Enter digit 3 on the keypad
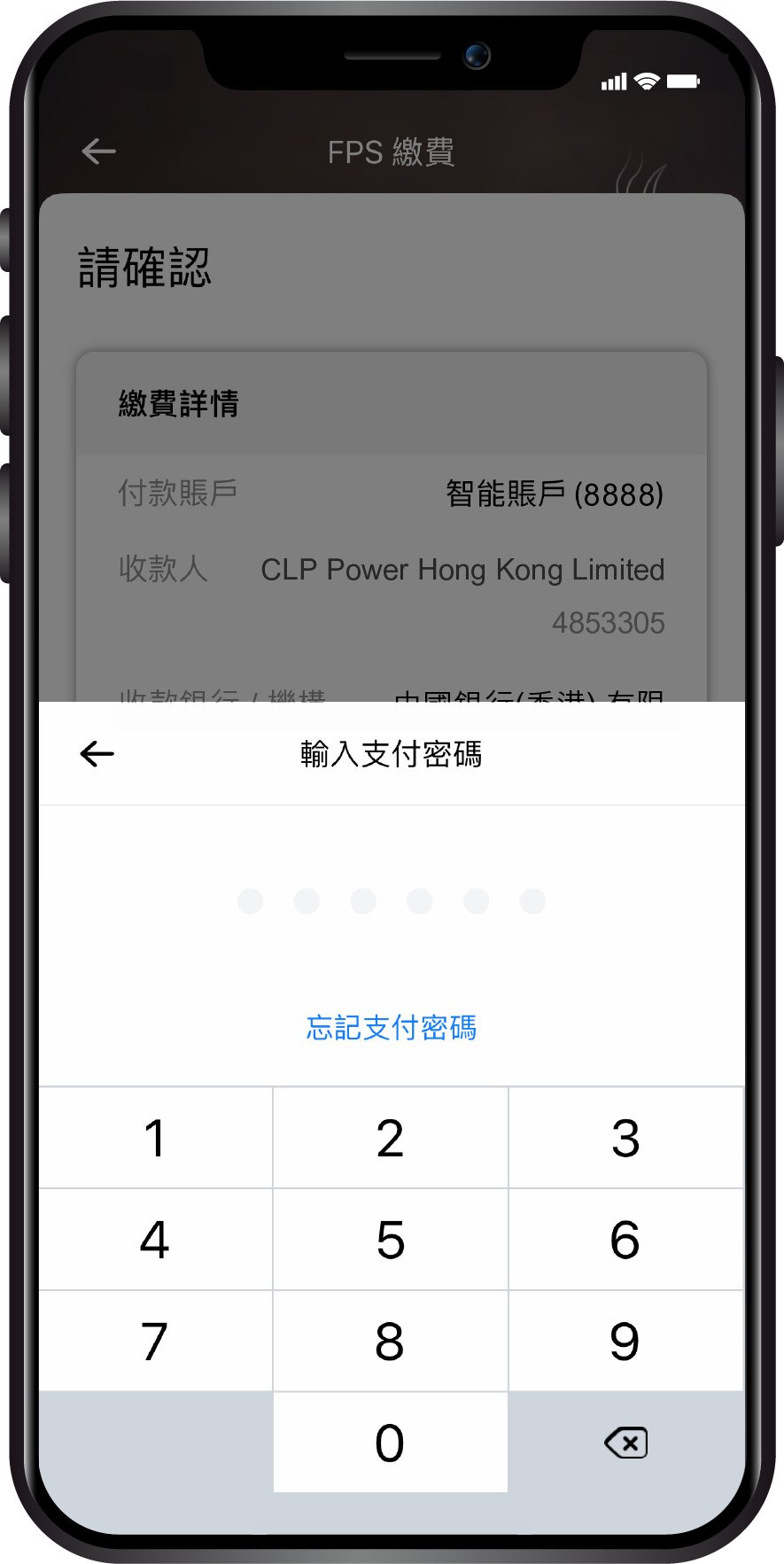This screenshot has width=784, height=1564. point(625,1139)
